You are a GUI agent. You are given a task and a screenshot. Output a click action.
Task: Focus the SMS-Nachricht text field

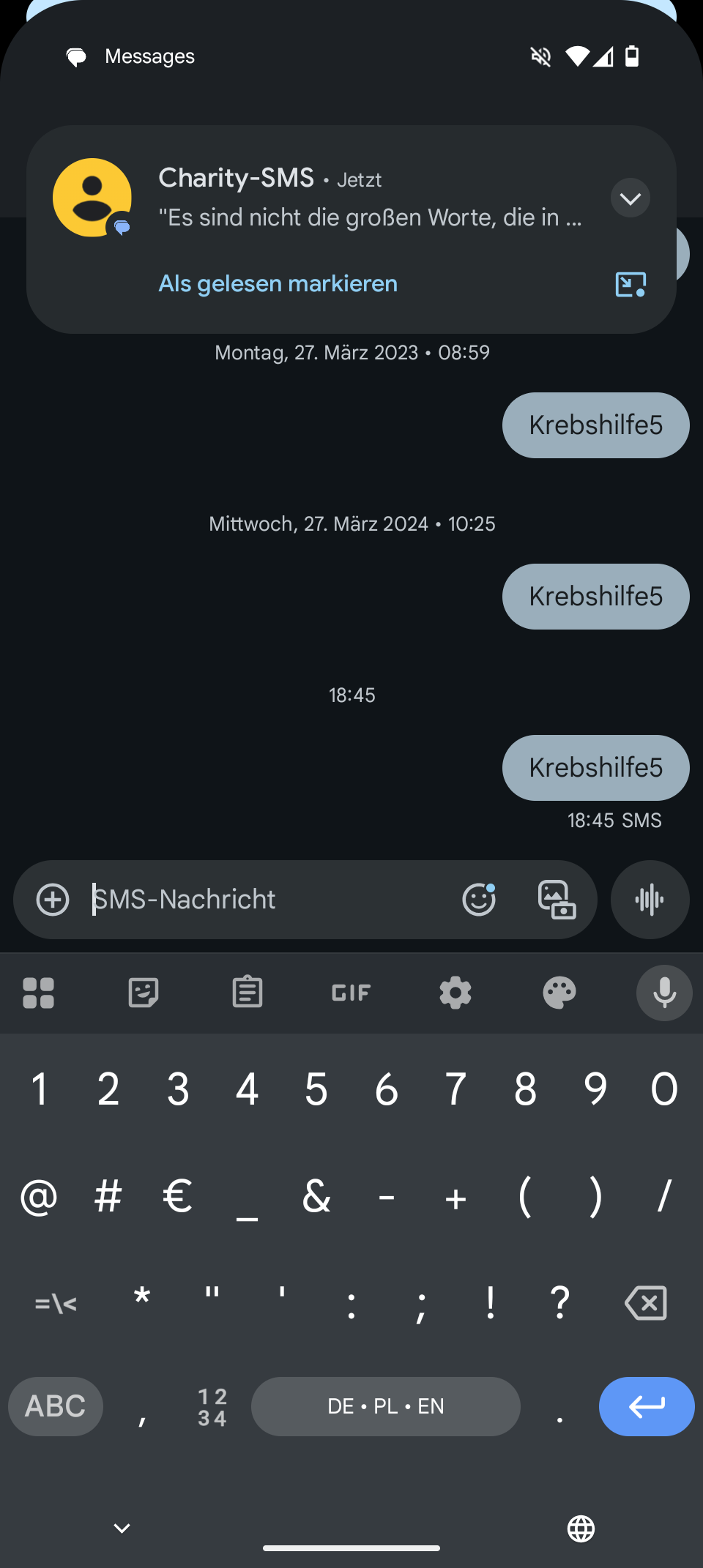point(264,900)
